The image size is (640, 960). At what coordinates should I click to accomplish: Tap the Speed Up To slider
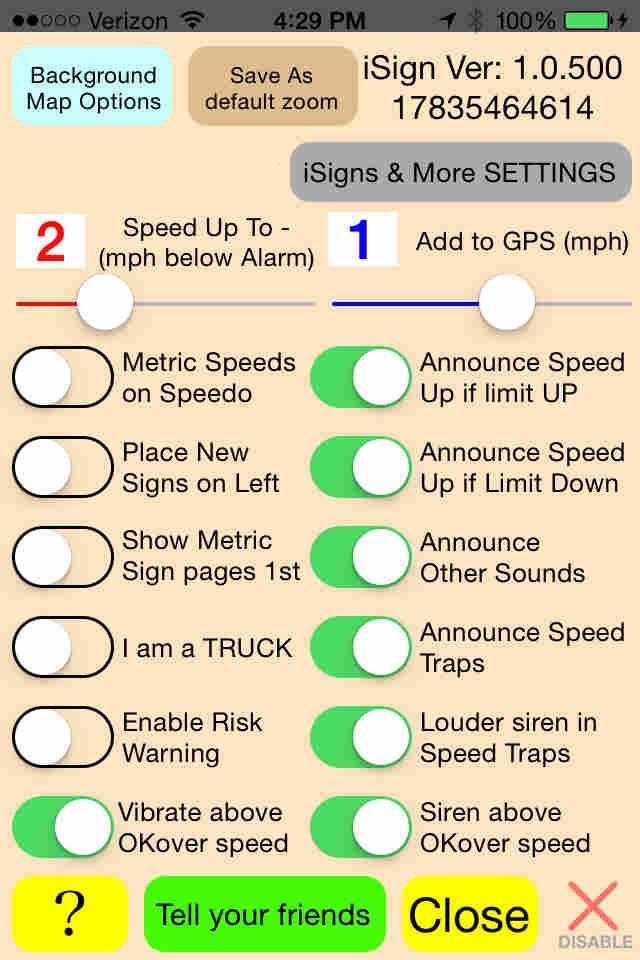[x=105, y=303]
